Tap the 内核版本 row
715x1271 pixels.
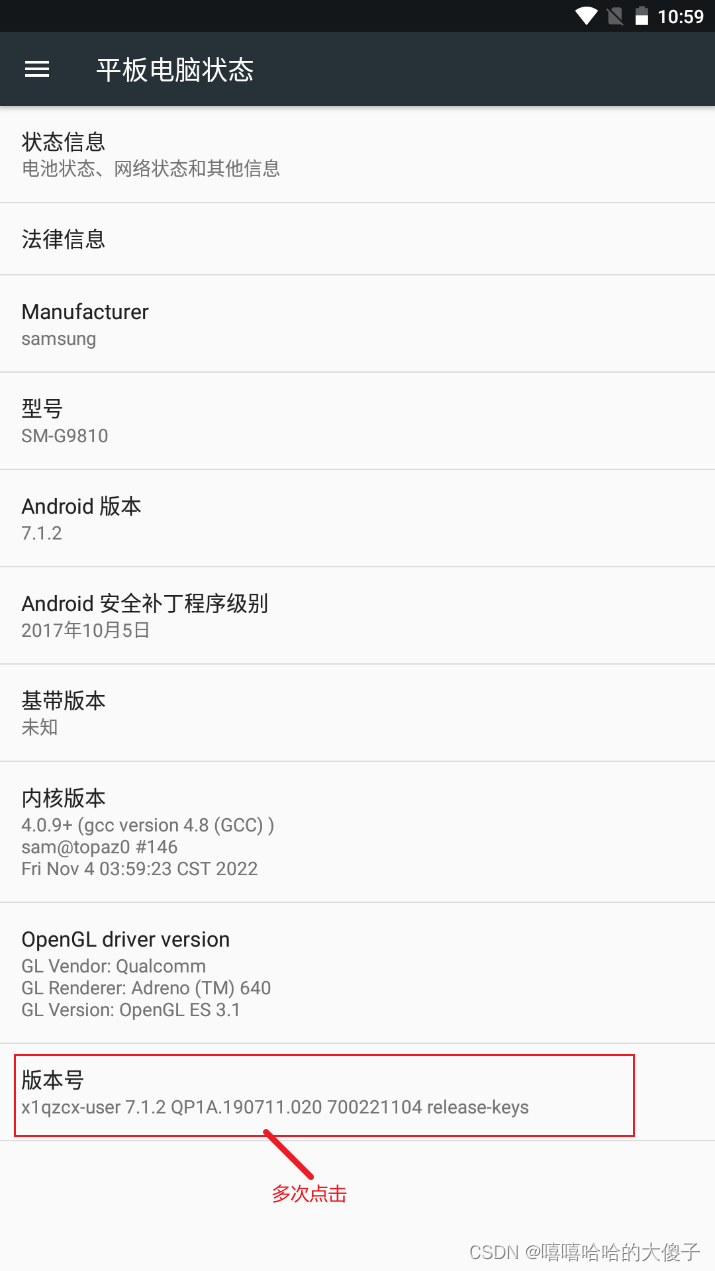point(357,832)
